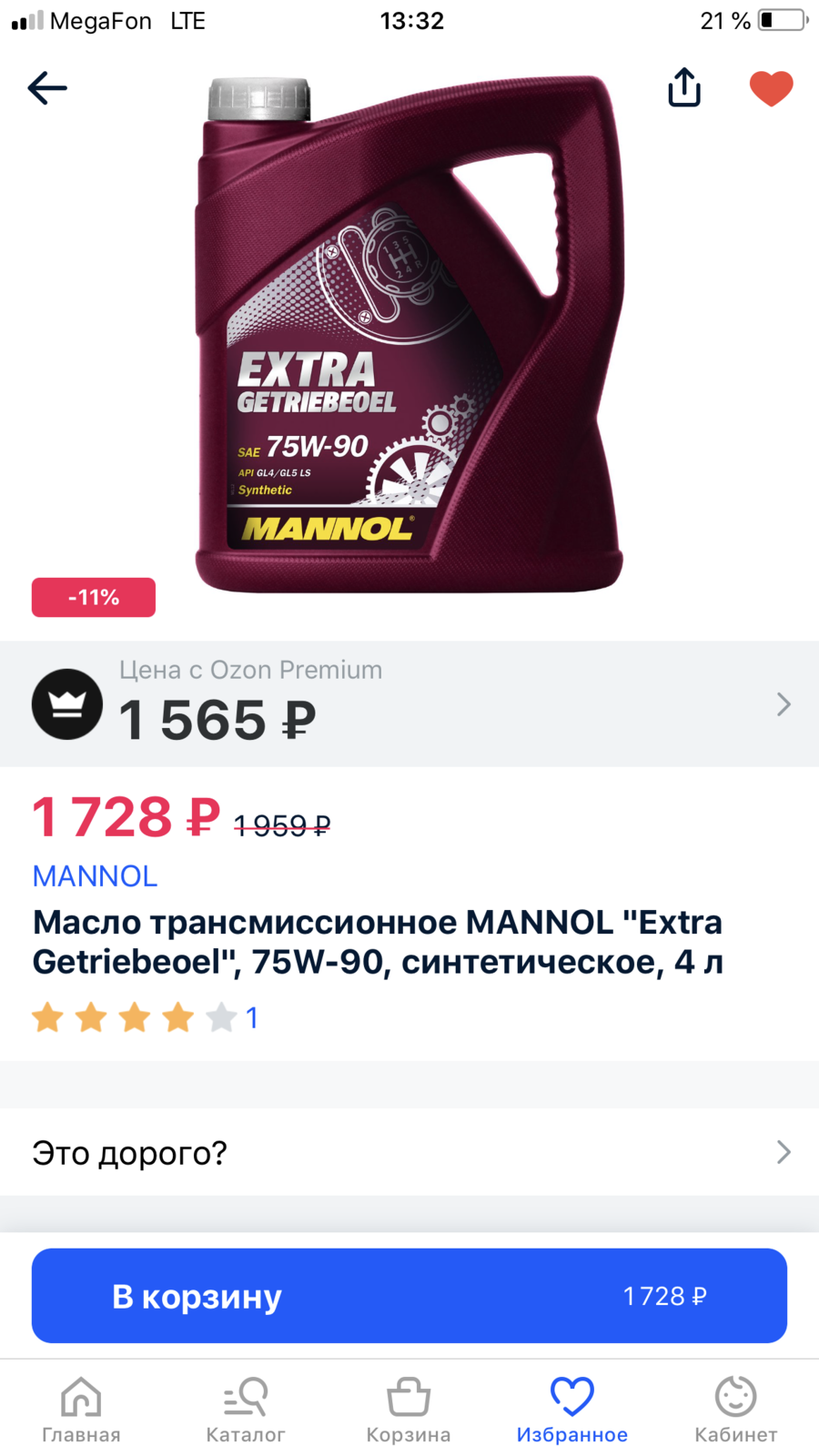Open the Ozon Premium price row
Screen dimensions: 819x1456
(409, 703)
